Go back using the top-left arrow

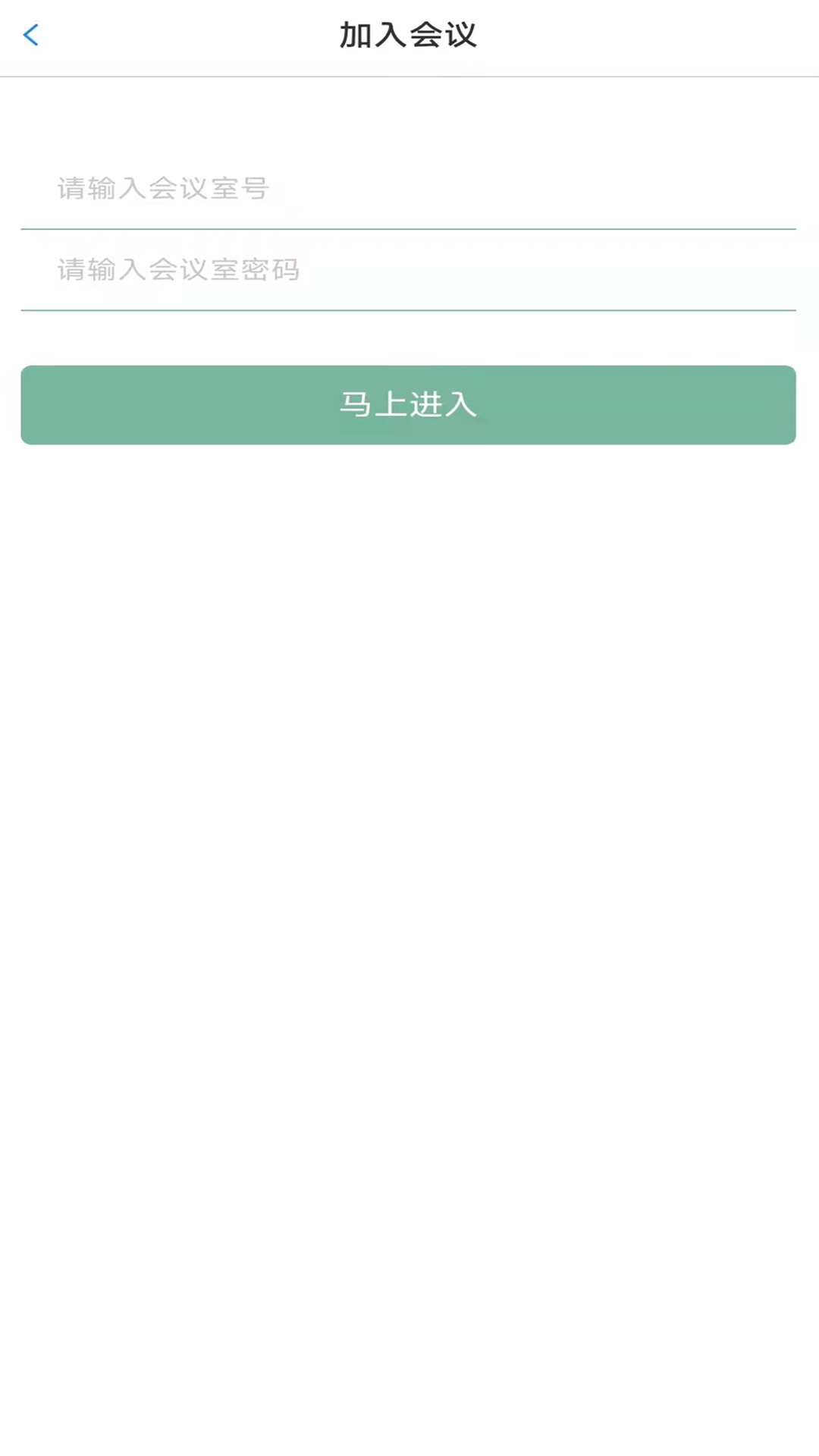31,35
